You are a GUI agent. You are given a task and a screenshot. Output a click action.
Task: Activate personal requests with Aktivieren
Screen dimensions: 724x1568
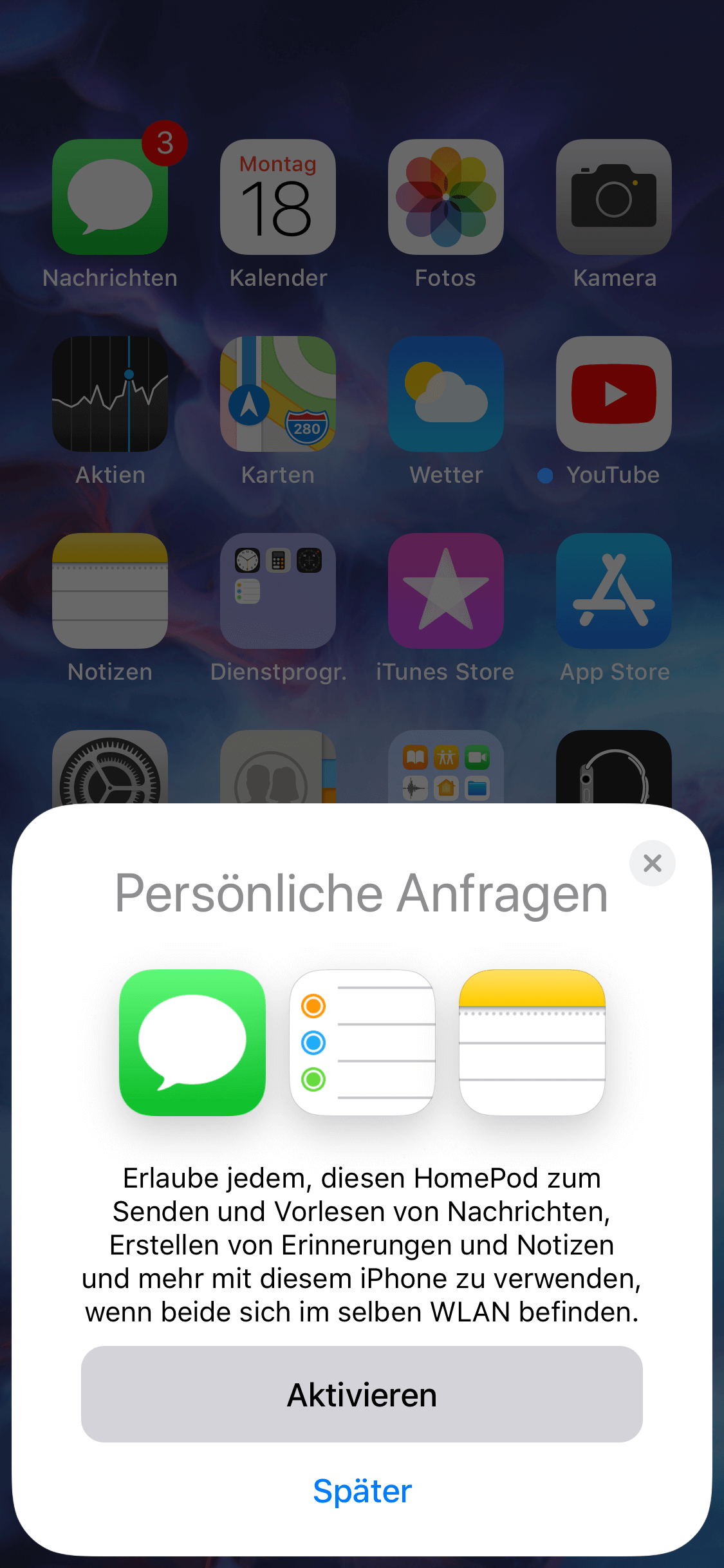pos(362,1394)
